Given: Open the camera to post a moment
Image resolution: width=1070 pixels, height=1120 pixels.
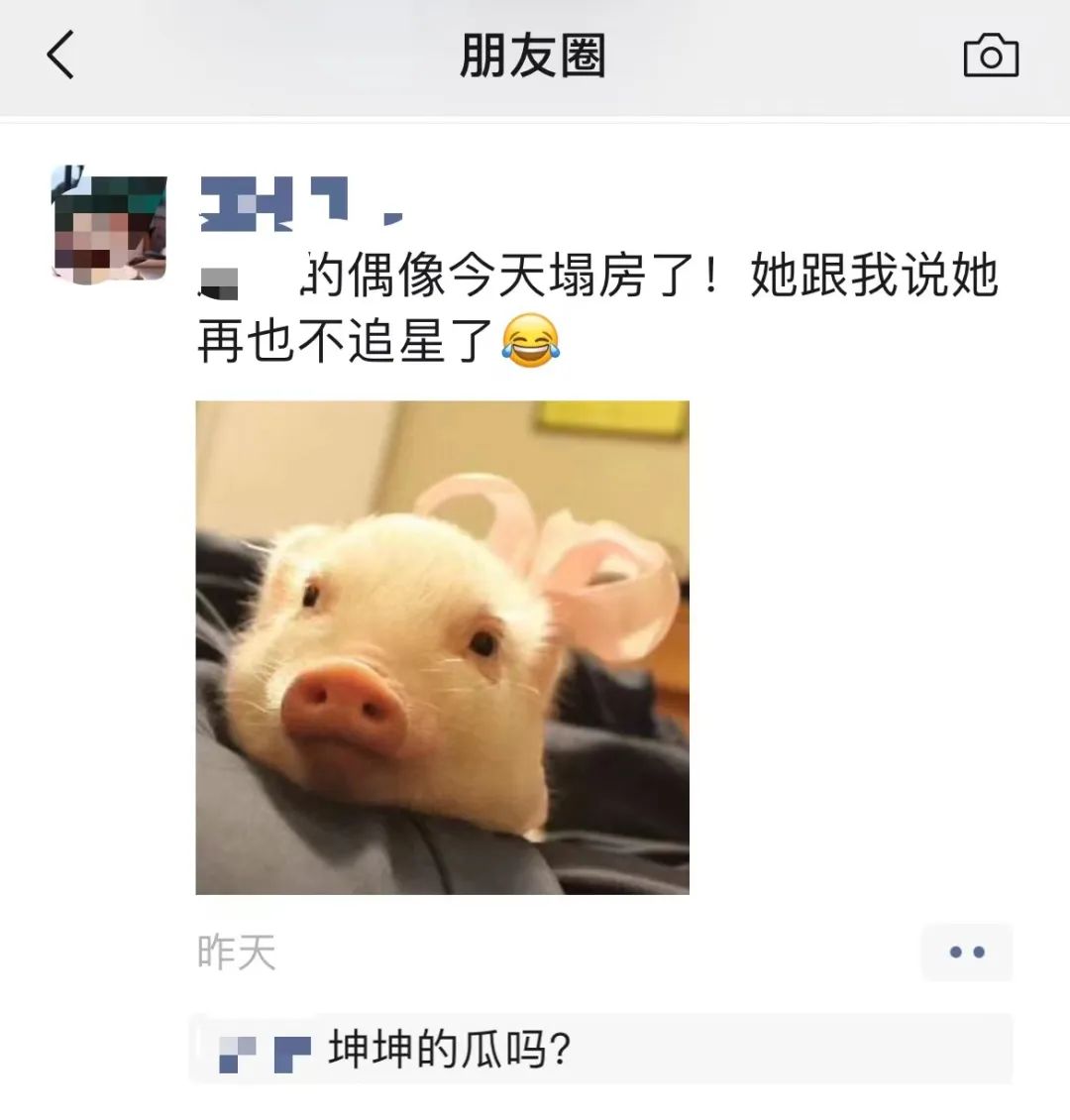Looking at the screenshot, I should 991,56.
